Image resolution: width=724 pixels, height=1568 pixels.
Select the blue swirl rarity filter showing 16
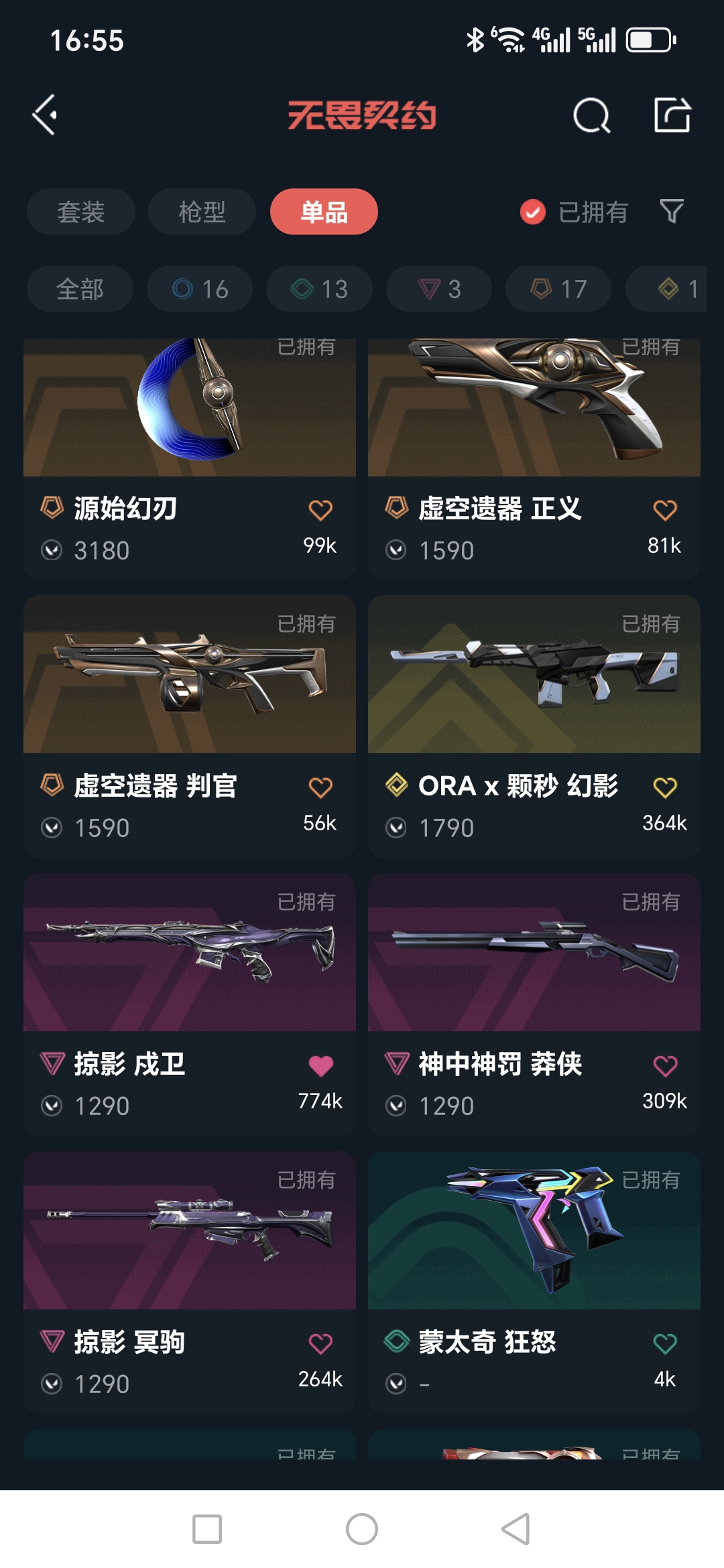tap(199, 288)
